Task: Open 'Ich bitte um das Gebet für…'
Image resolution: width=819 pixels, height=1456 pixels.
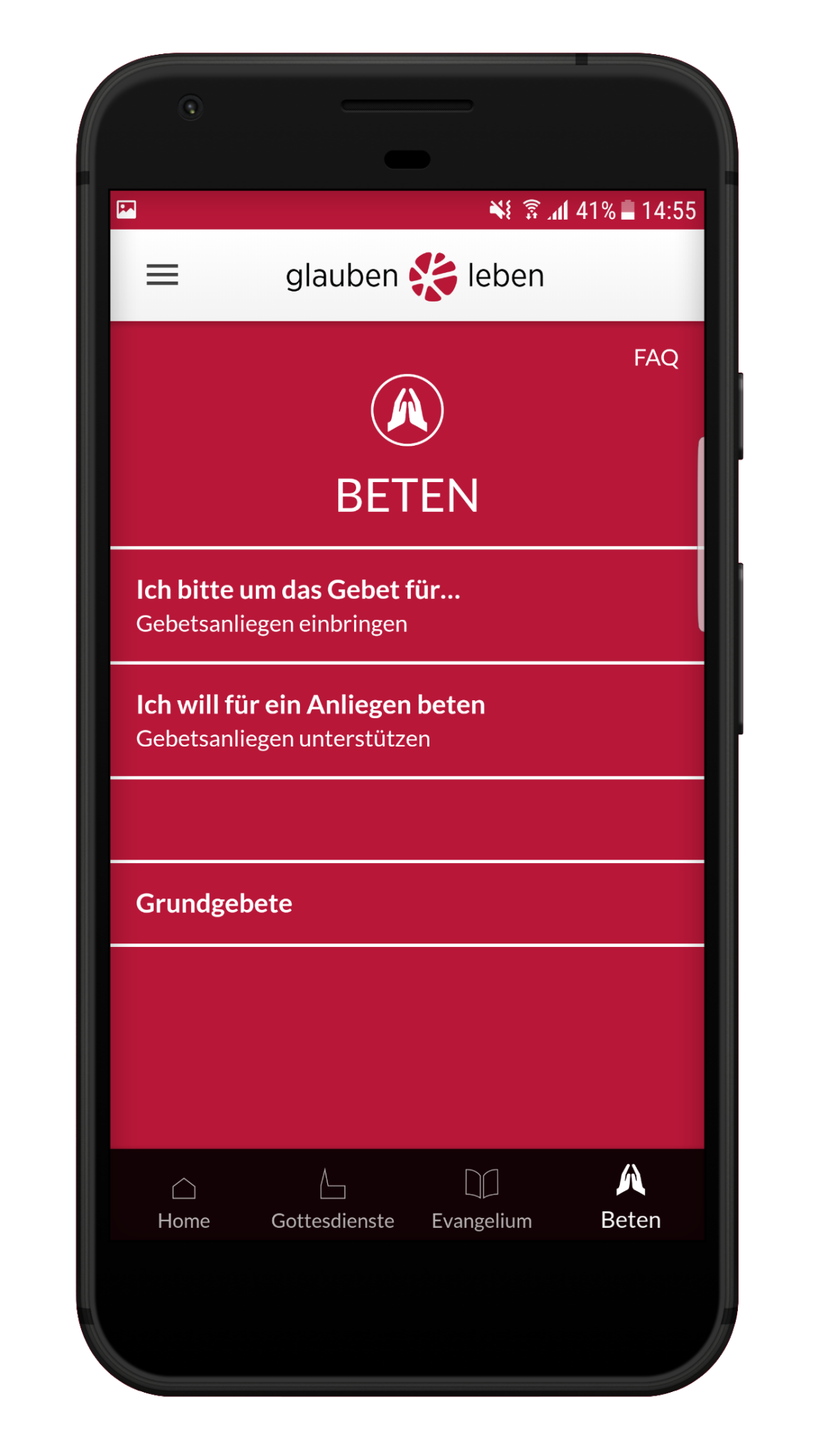Action: tap(407, 606)
